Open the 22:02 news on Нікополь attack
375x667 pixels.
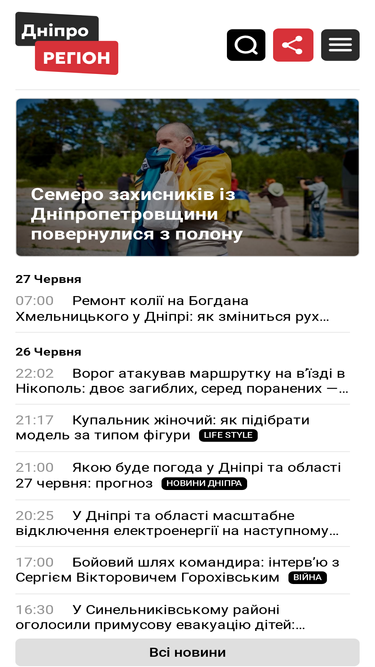click(182, 381)
